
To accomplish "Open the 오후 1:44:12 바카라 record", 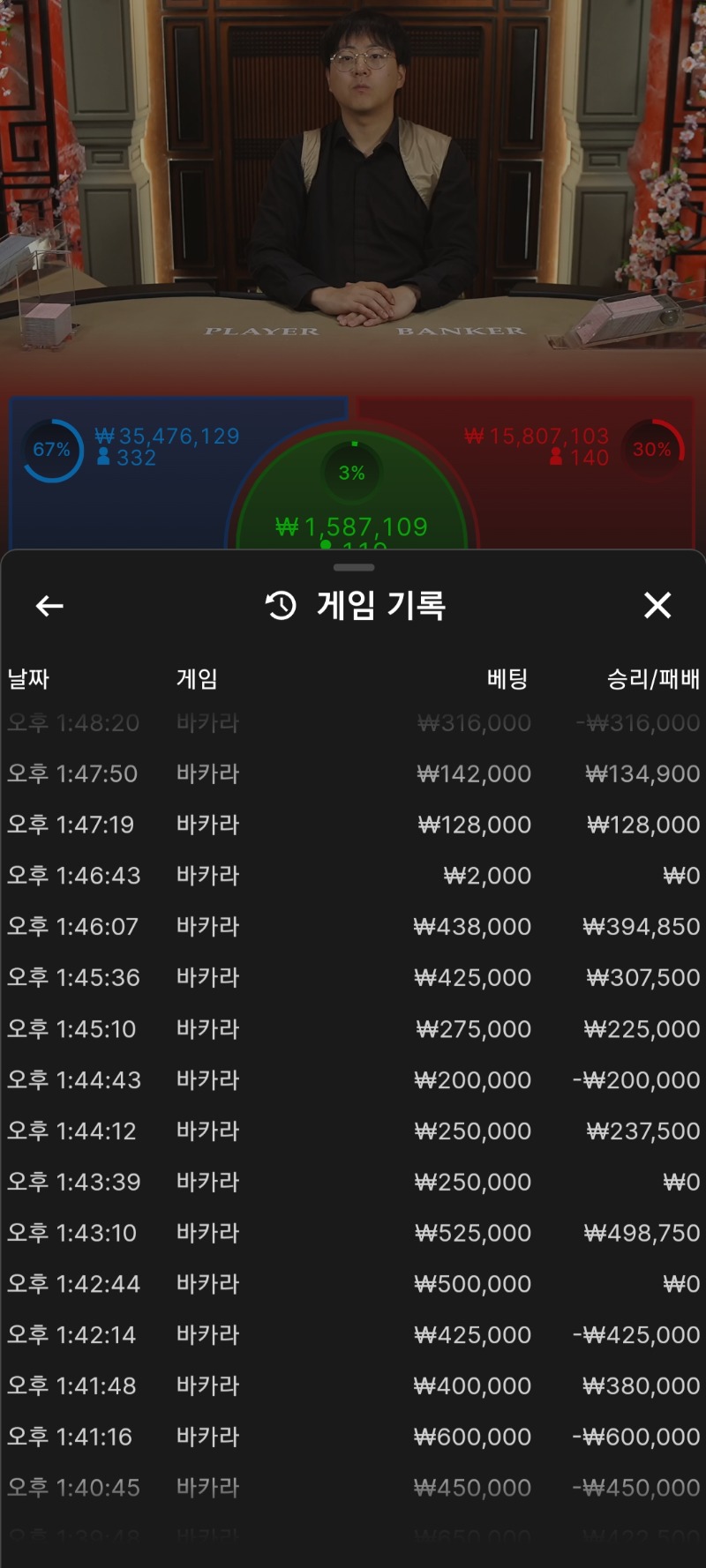I will pos(353,1131).
